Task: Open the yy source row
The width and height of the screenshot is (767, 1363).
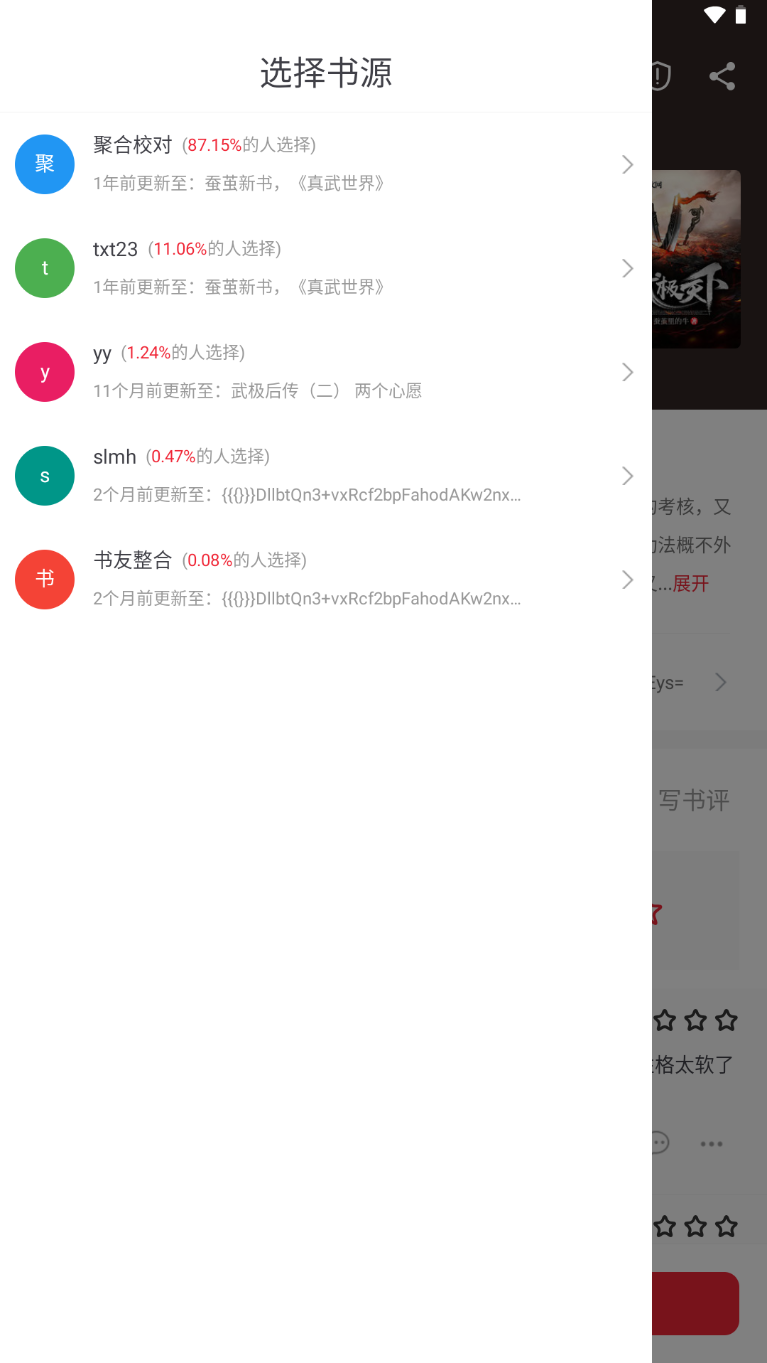Action: click(325, 372)
